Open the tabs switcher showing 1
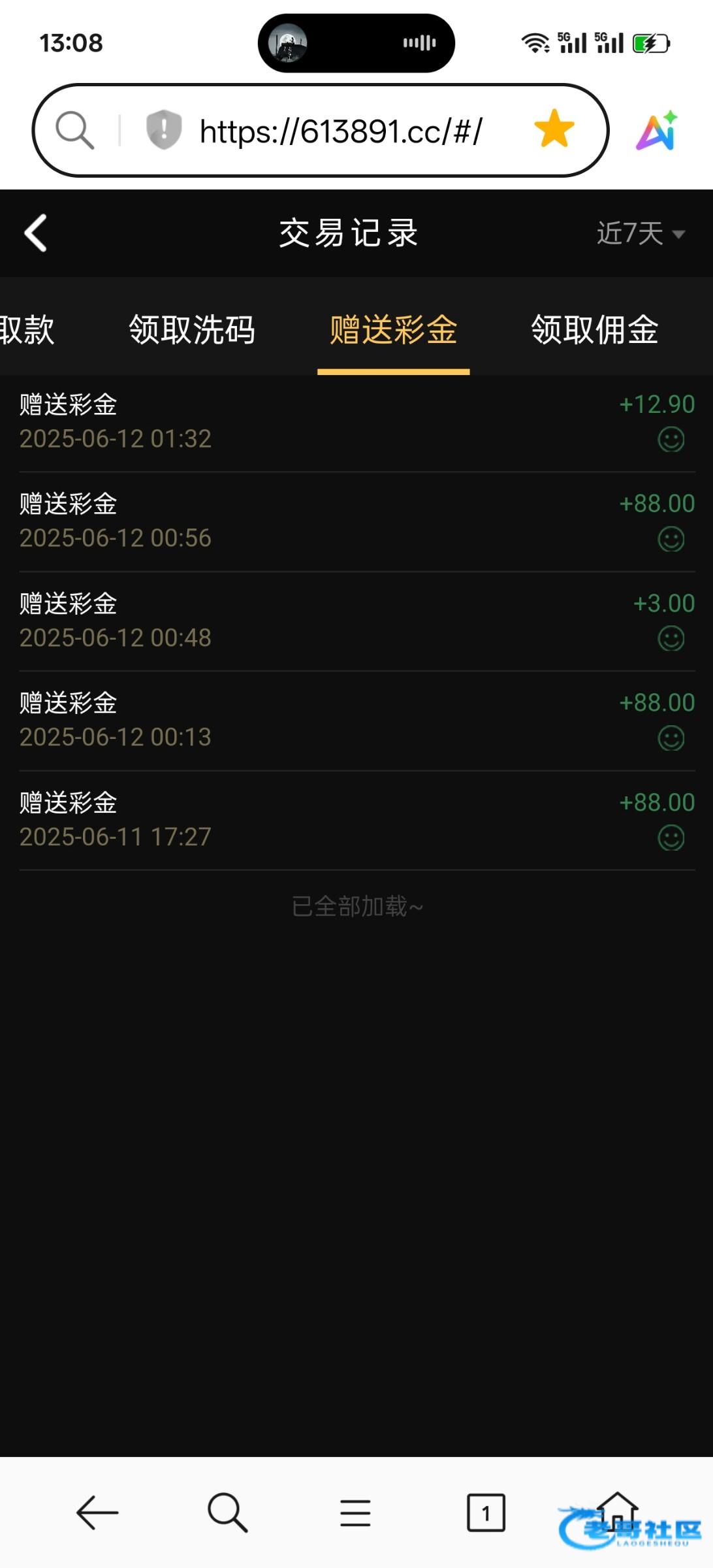 [486, 1512]
